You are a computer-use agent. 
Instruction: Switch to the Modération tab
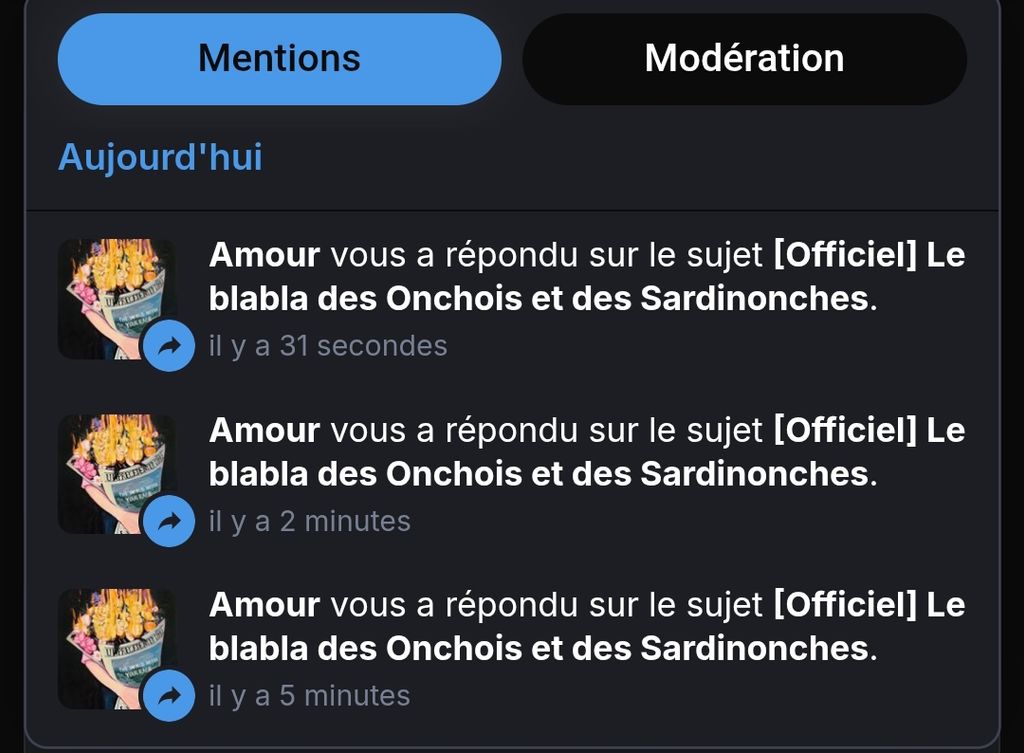744,58
